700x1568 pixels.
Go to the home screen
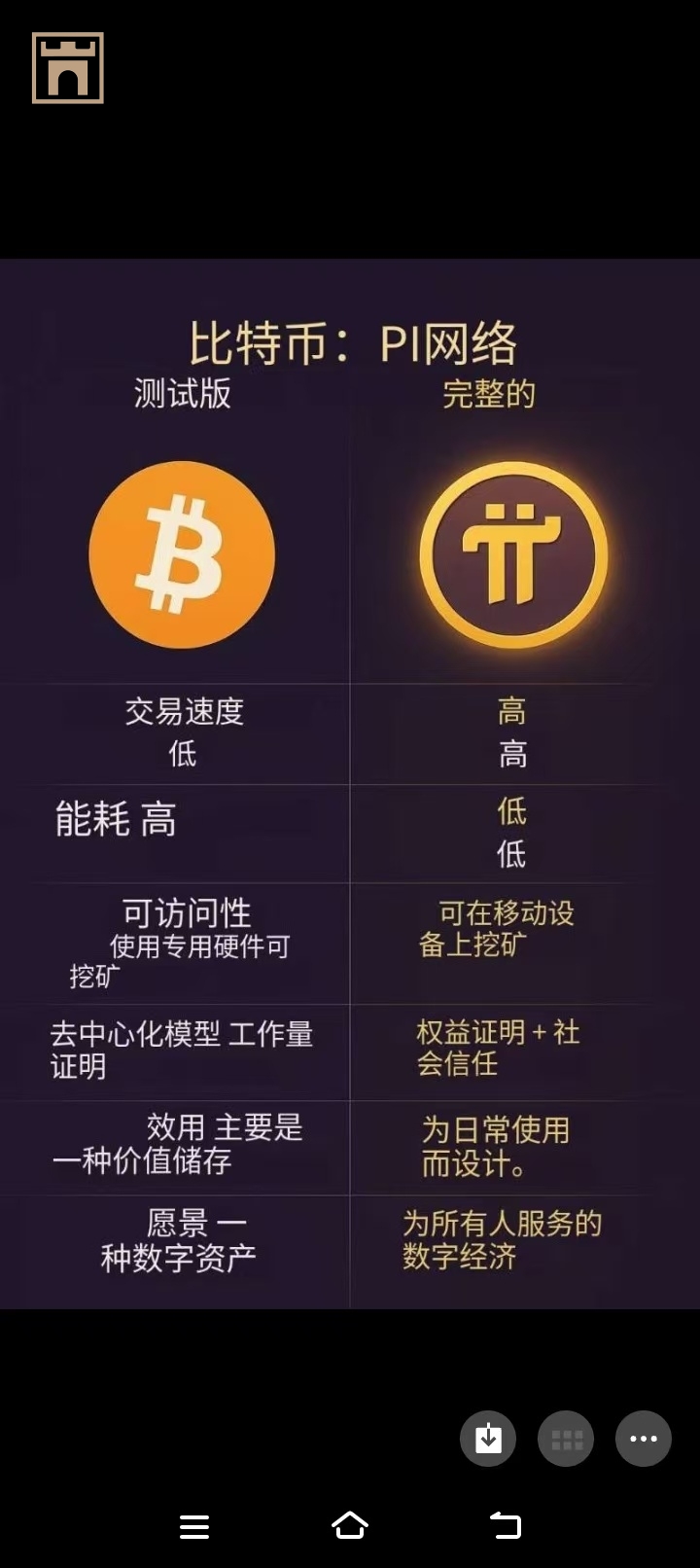(x=350, y=1525)
